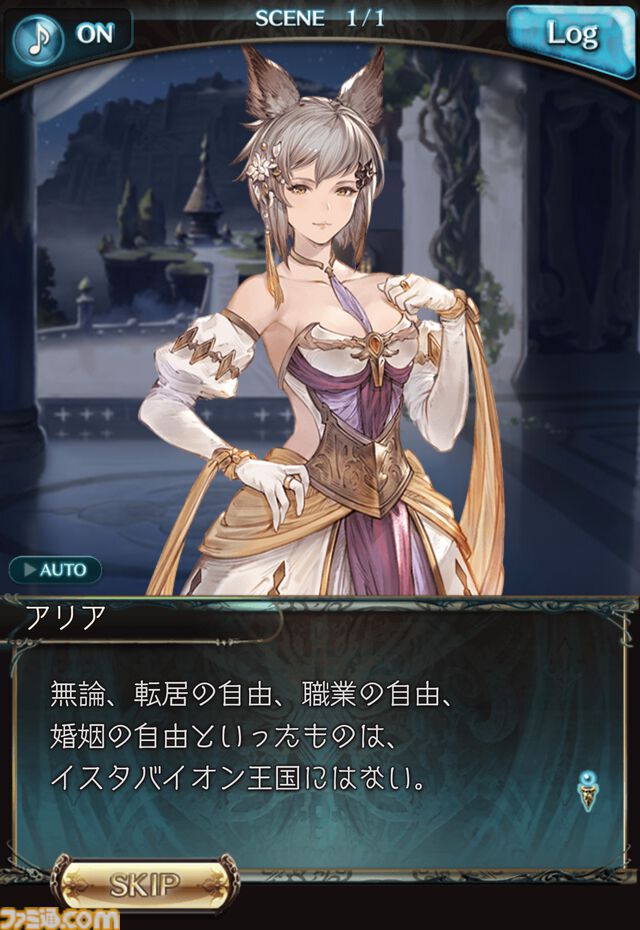Skip the scene with SKIP button
The width and height of the screenshot is (640, 930).
pyautogui.click(x=145, y=882)
